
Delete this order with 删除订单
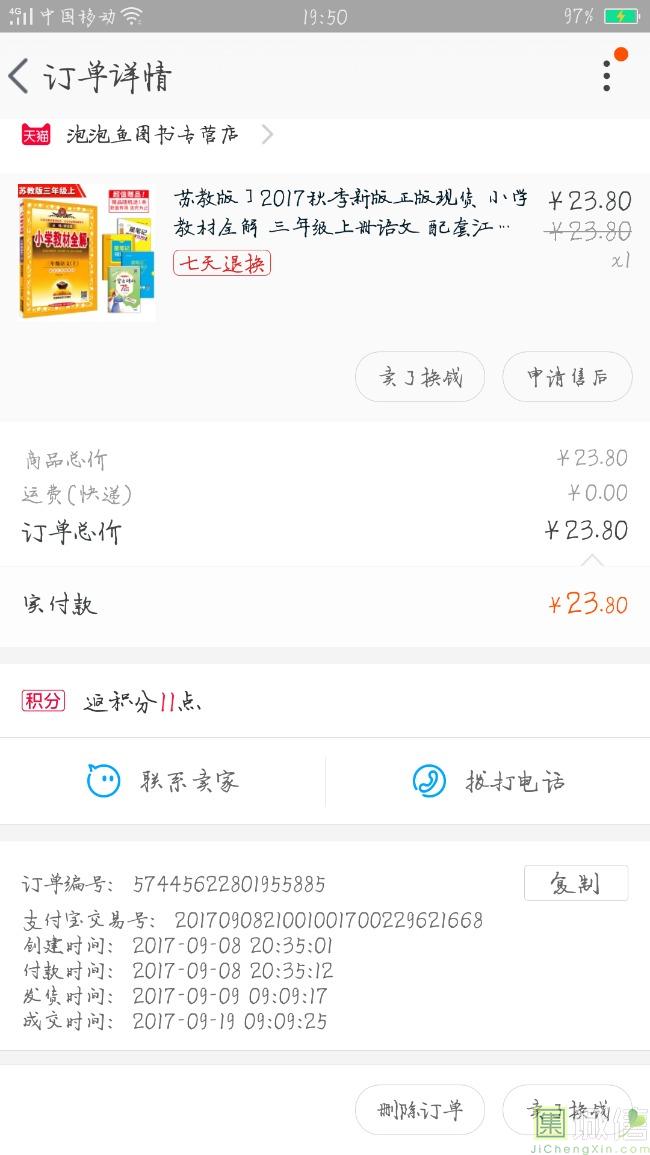(x=420, y=1109)
